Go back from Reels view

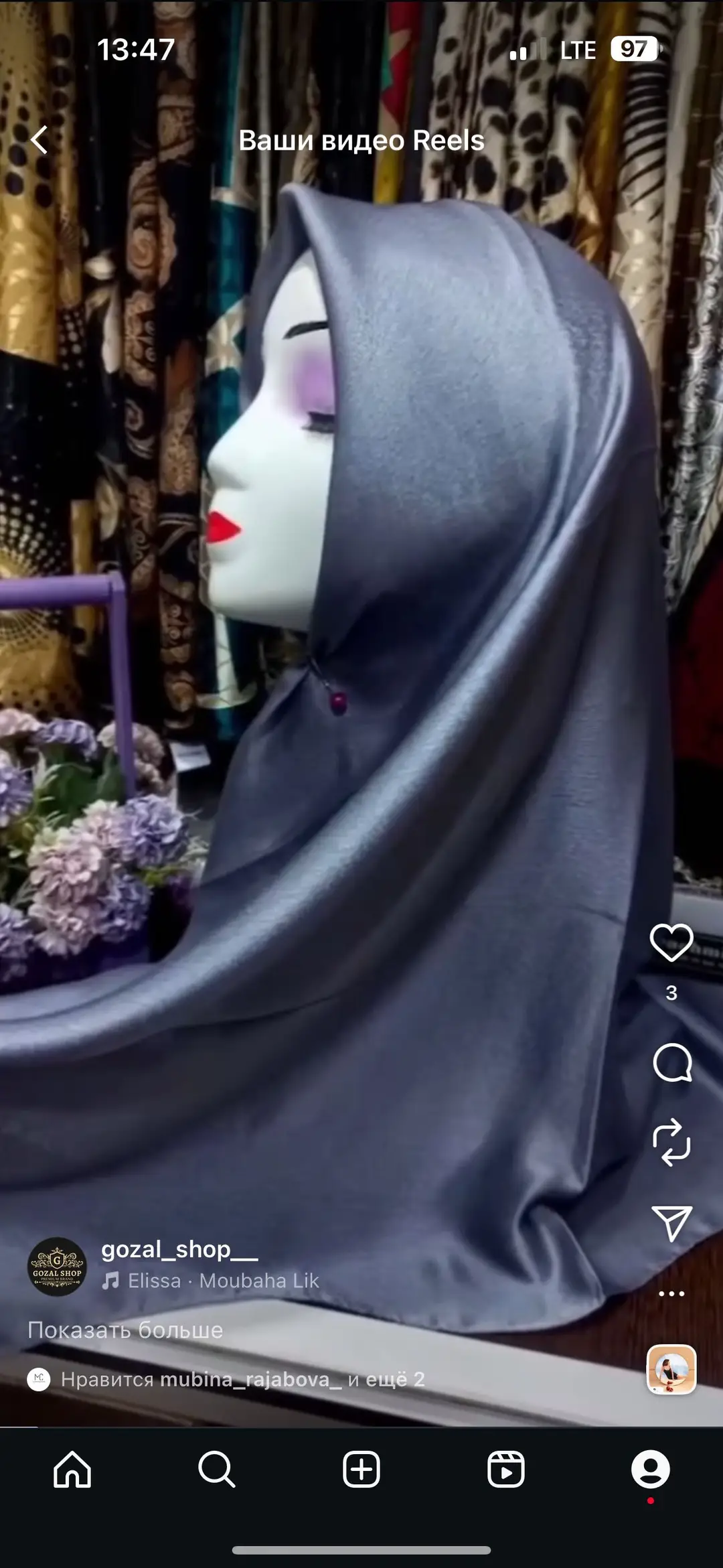(x=39, y=140)
